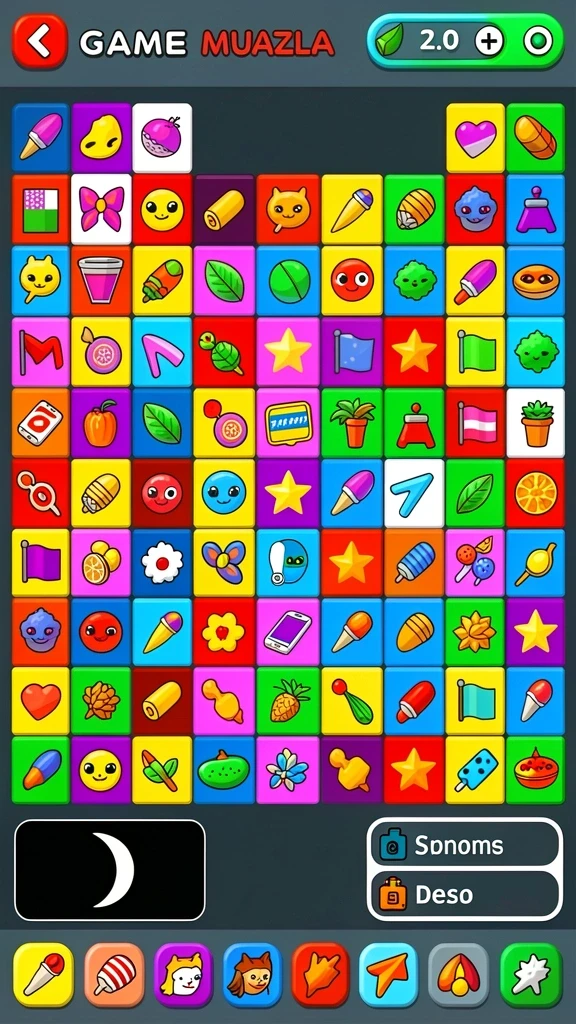Open the Deso button
The image size is (576, 1024).
click(464, 894)
